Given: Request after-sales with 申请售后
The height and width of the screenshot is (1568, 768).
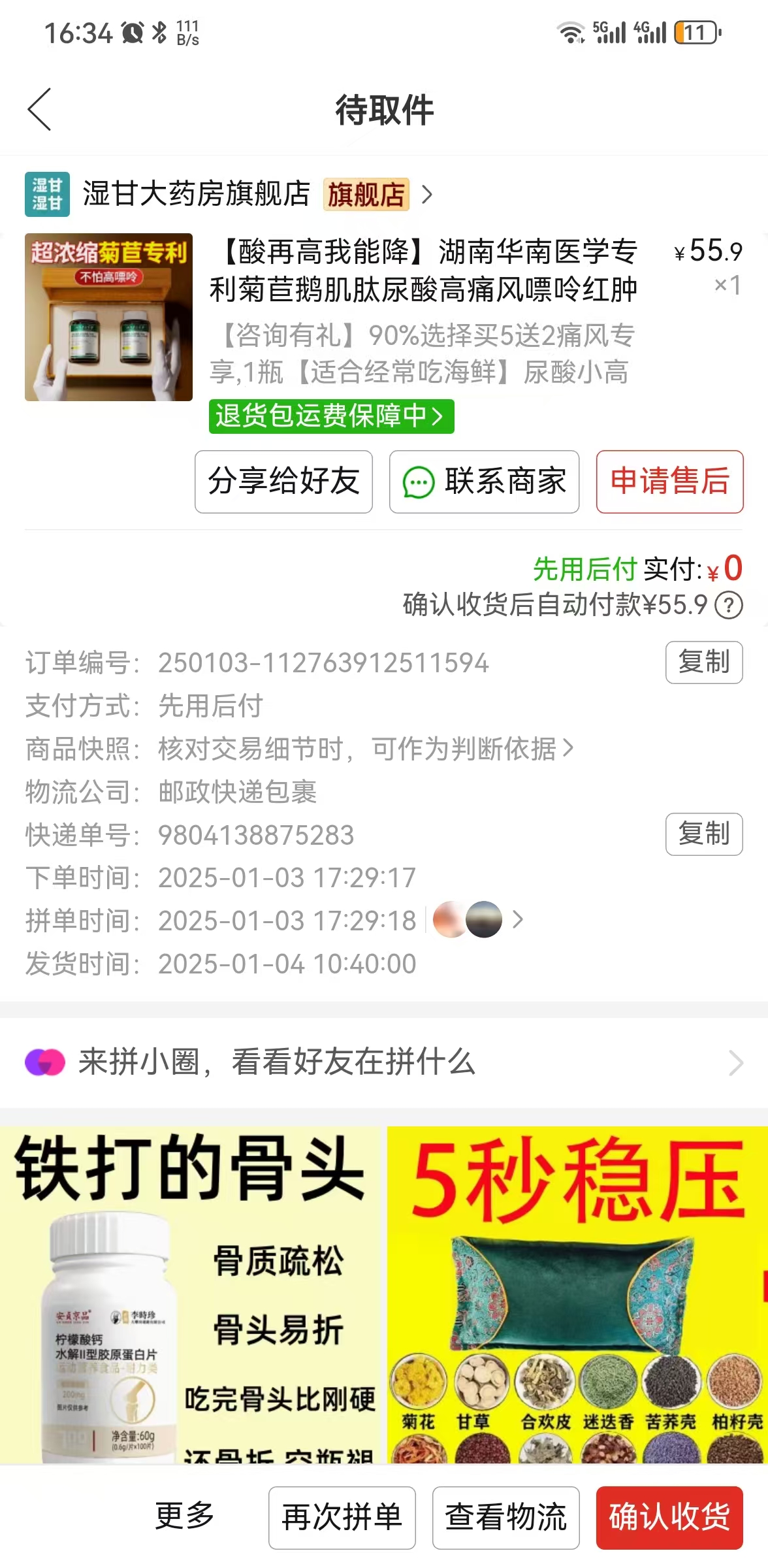Looking at the screenshot, I should click(x=669, y=482).
